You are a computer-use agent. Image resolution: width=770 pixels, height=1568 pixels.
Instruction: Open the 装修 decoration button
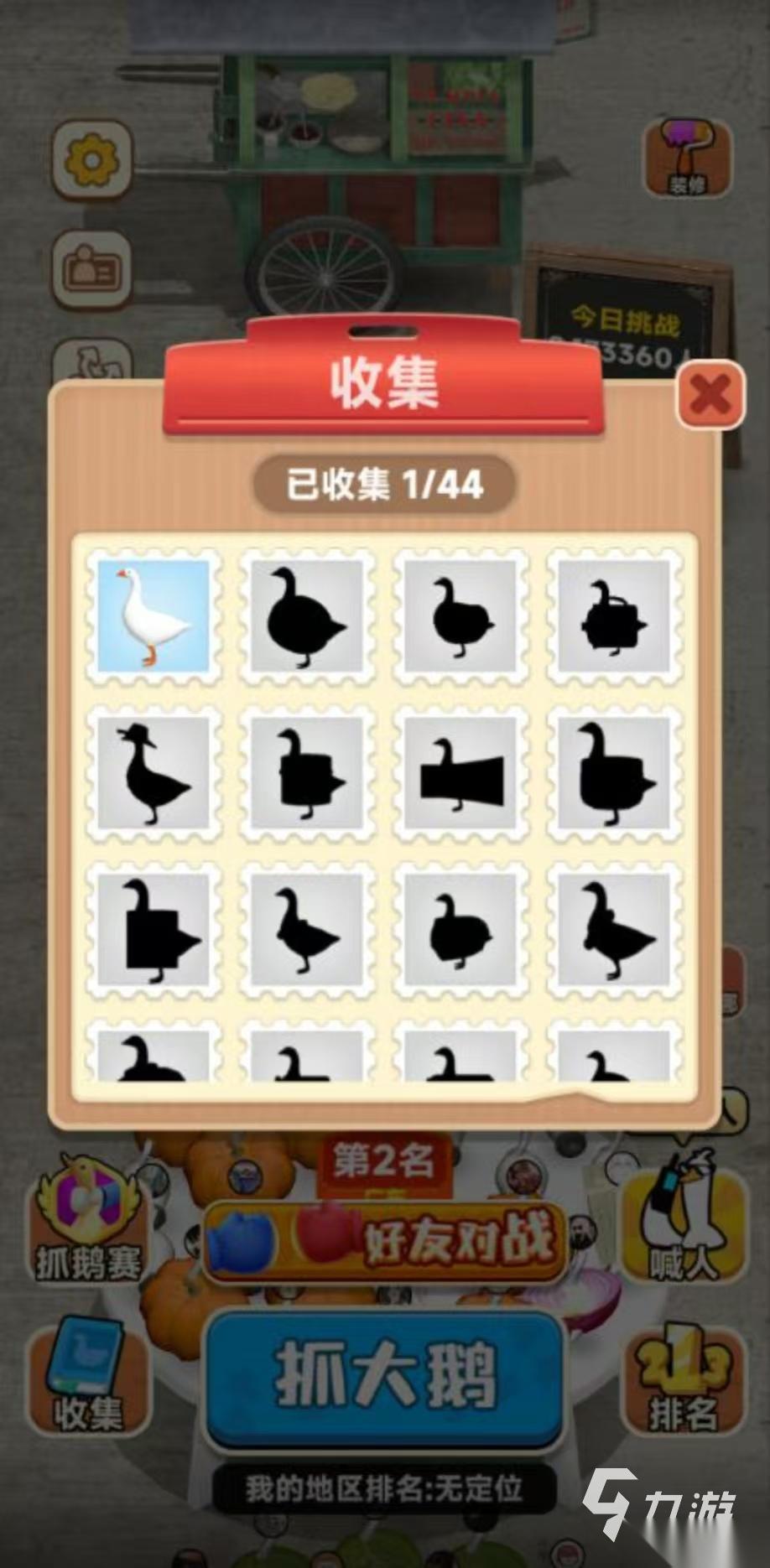point(687,158)
